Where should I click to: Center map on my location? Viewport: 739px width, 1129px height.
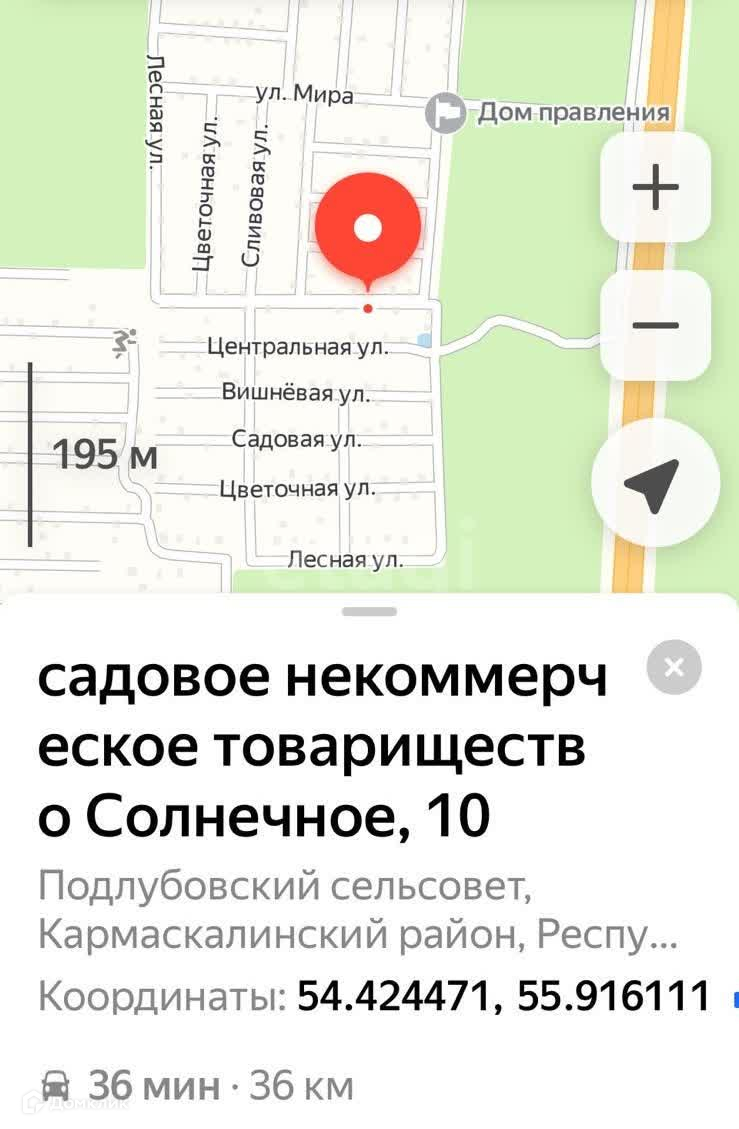(x=654, y=483)
